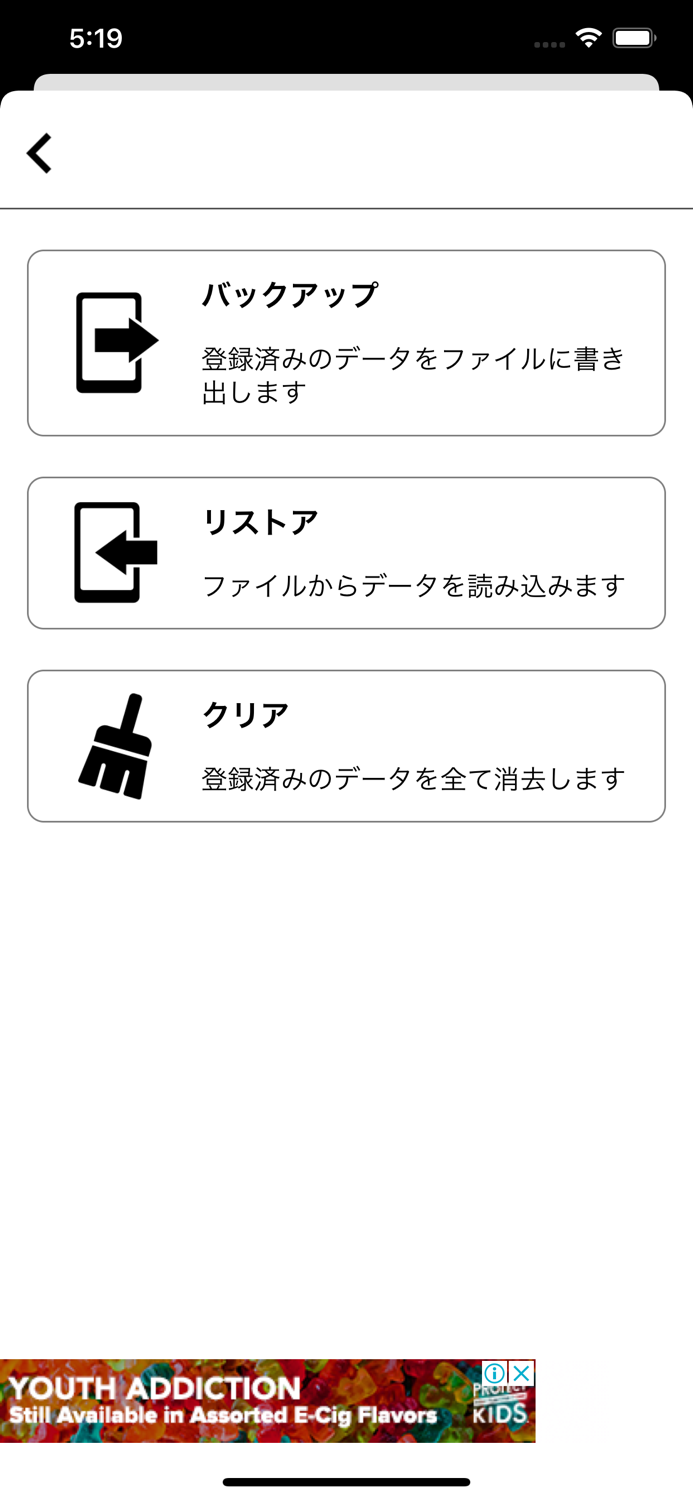This screenshot has height=1500, width=693.
Task: Choose クリア to erase all data
Action: [346, 746]
